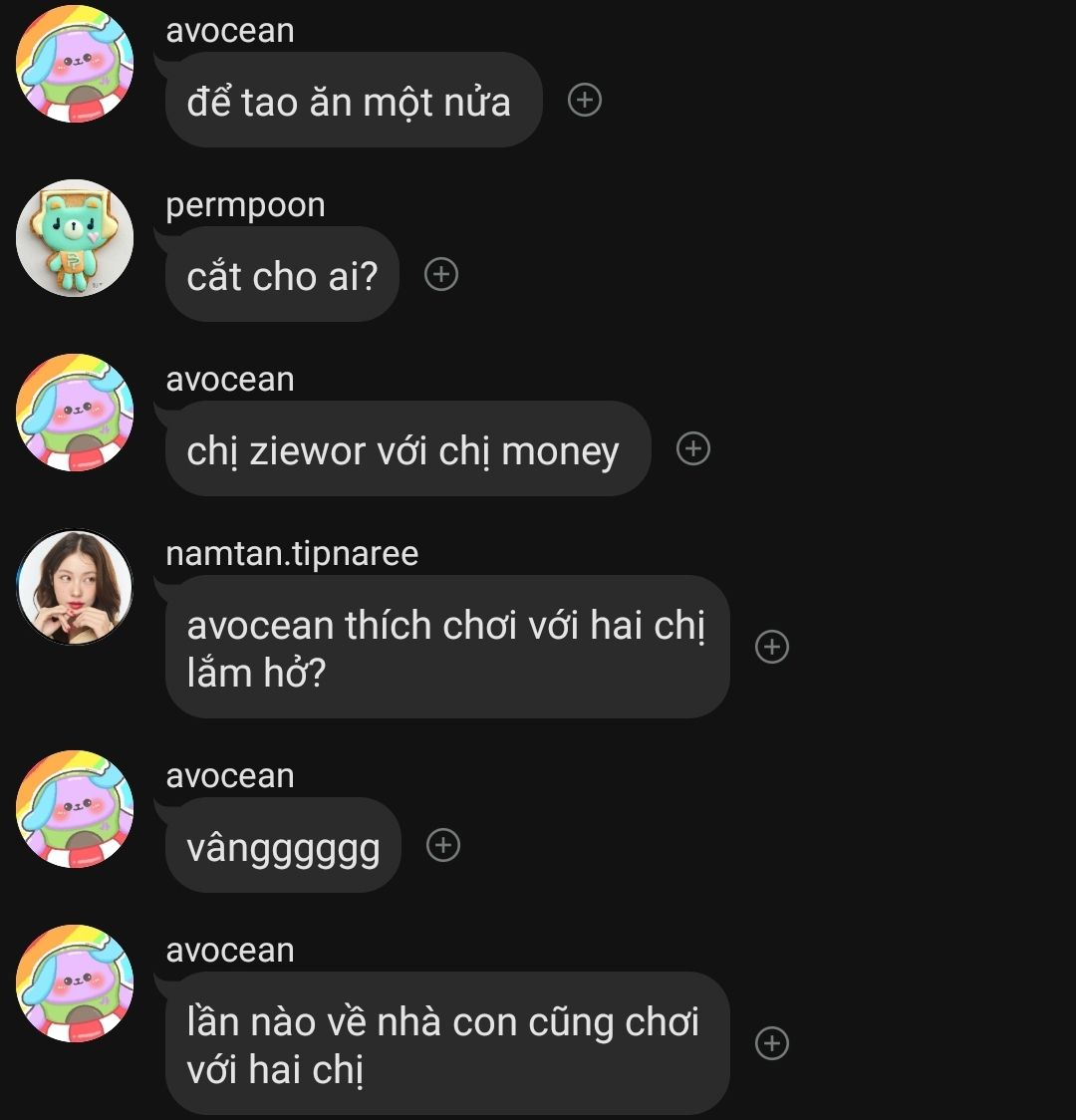Tap the plus icon beside "cắt cho ai?"
This screenshot has height=1120, width=1076.
(441, 274)
